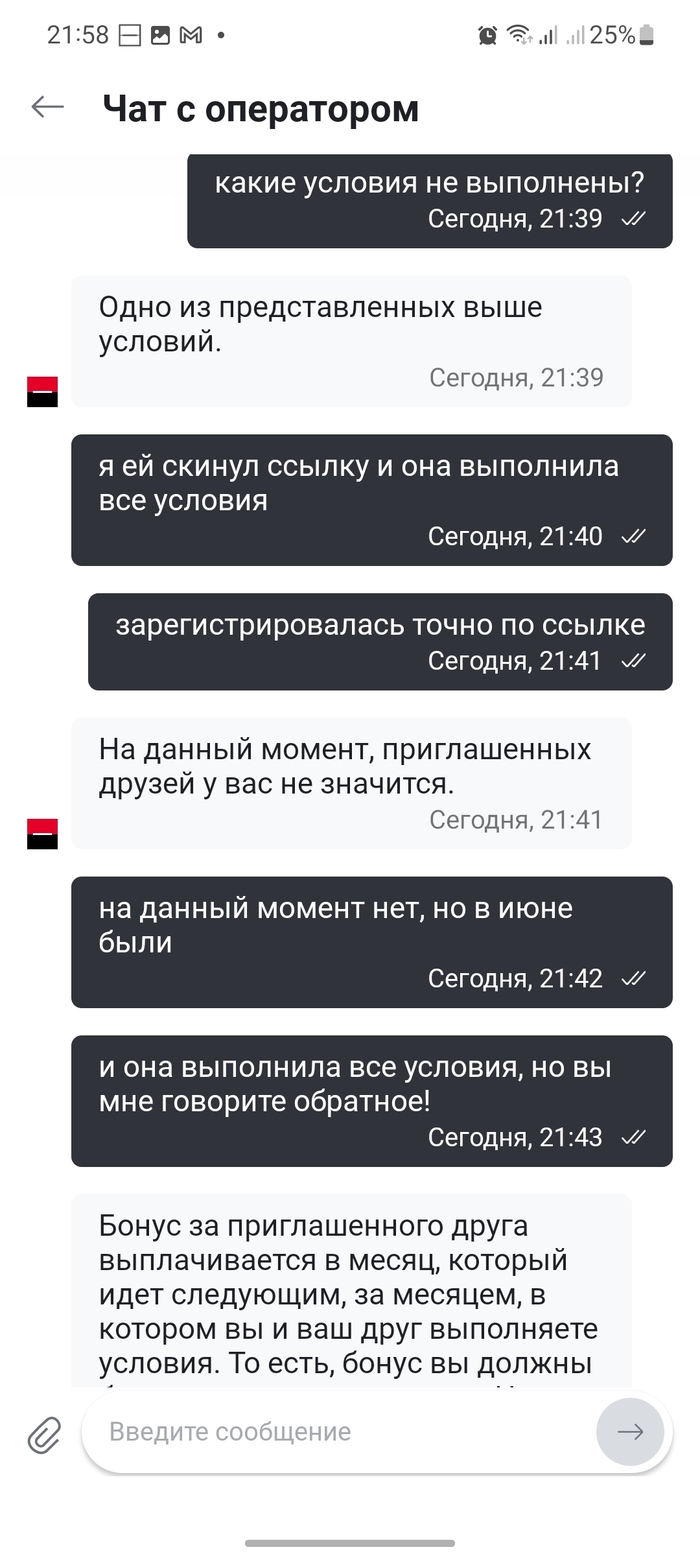Screen dimensions: 700x1556
Task: Send the message with the arrow button
Action: click(x=630, y=1432)
